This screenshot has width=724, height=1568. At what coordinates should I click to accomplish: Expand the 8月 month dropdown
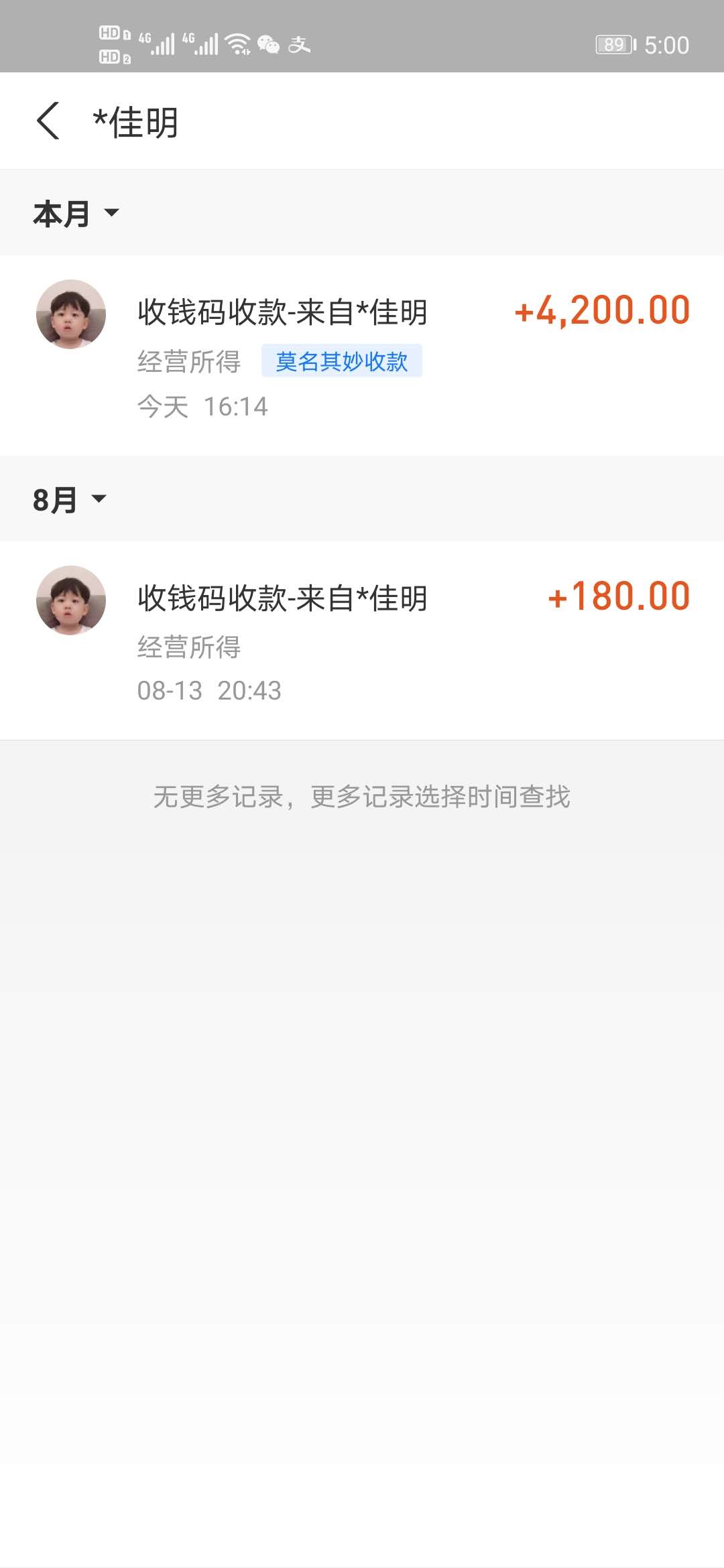tap(69, 500)
